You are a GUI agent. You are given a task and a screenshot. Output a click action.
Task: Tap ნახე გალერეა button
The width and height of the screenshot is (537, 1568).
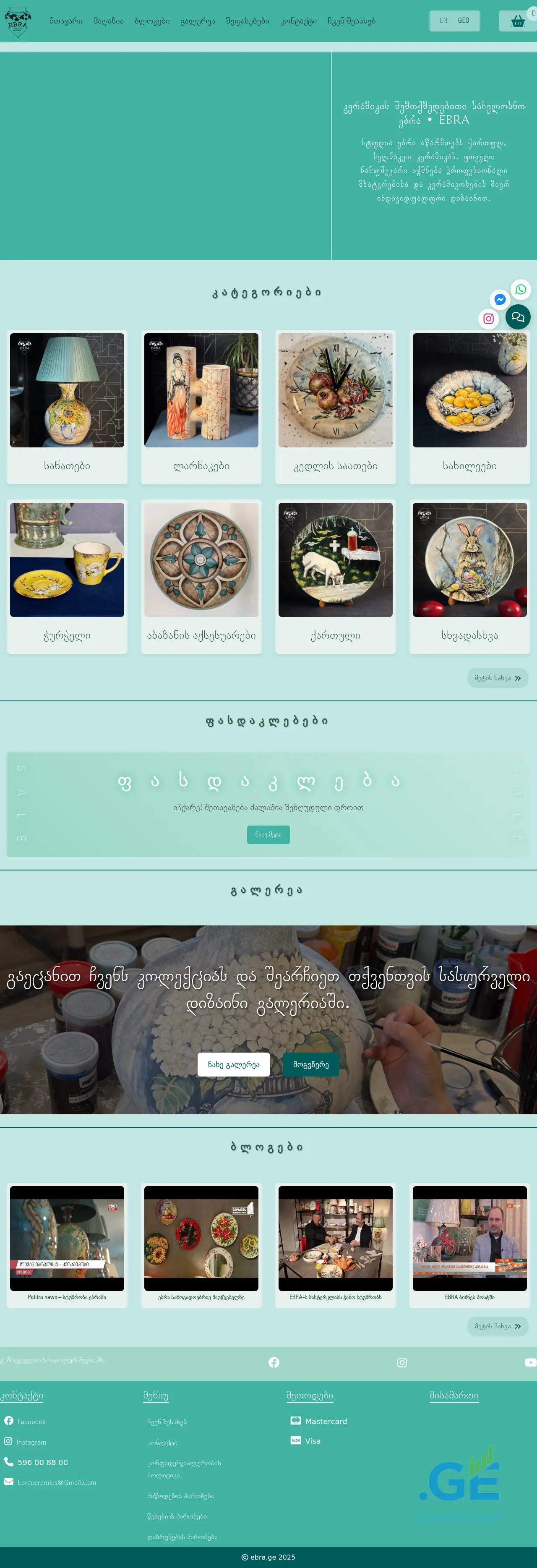click(x=234, y=1065)
